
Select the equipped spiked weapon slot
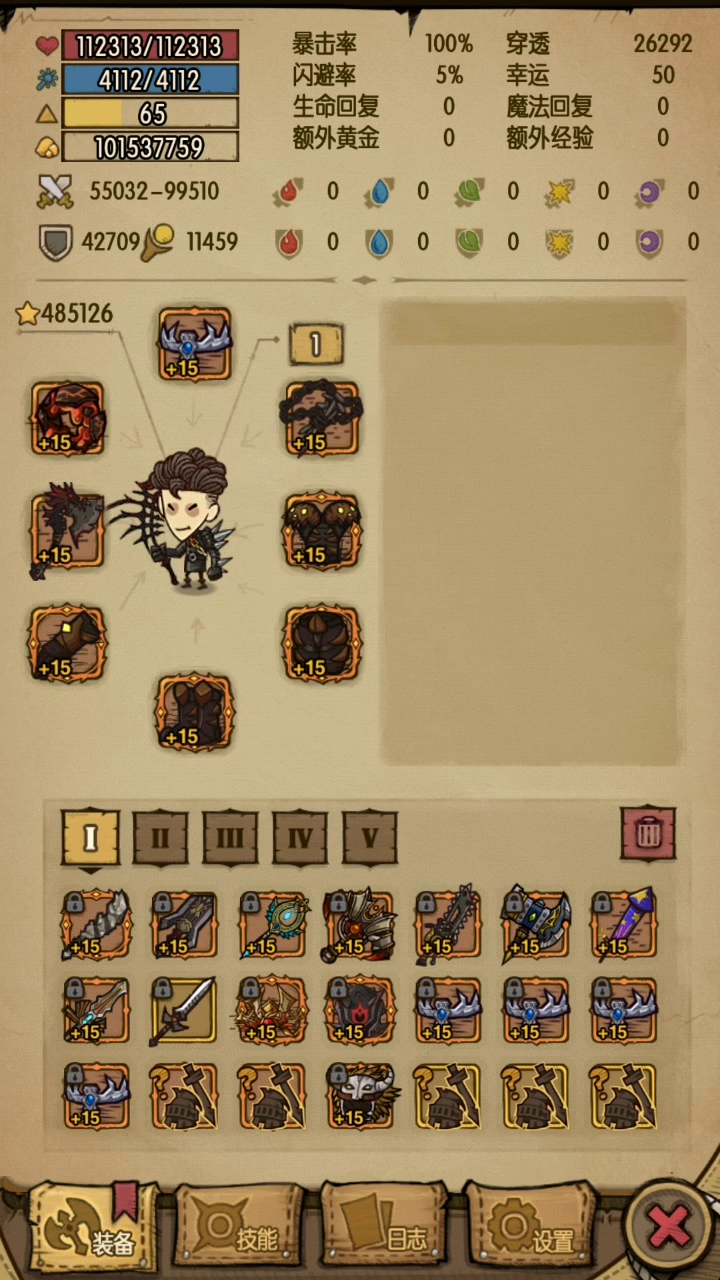pos(67,530)
